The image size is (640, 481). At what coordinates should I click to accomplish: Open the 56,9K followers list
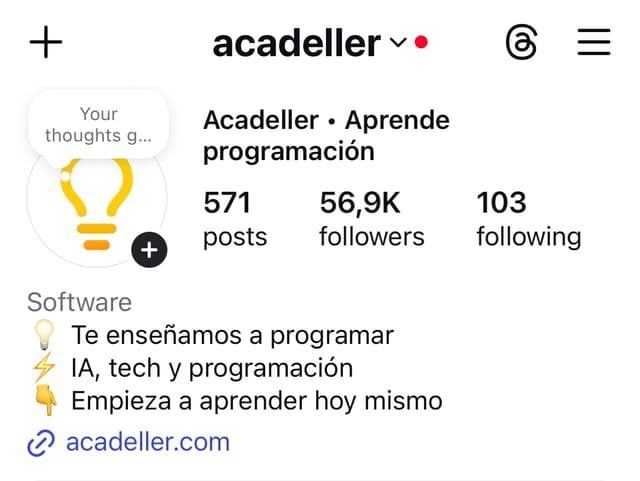(371, 219)
